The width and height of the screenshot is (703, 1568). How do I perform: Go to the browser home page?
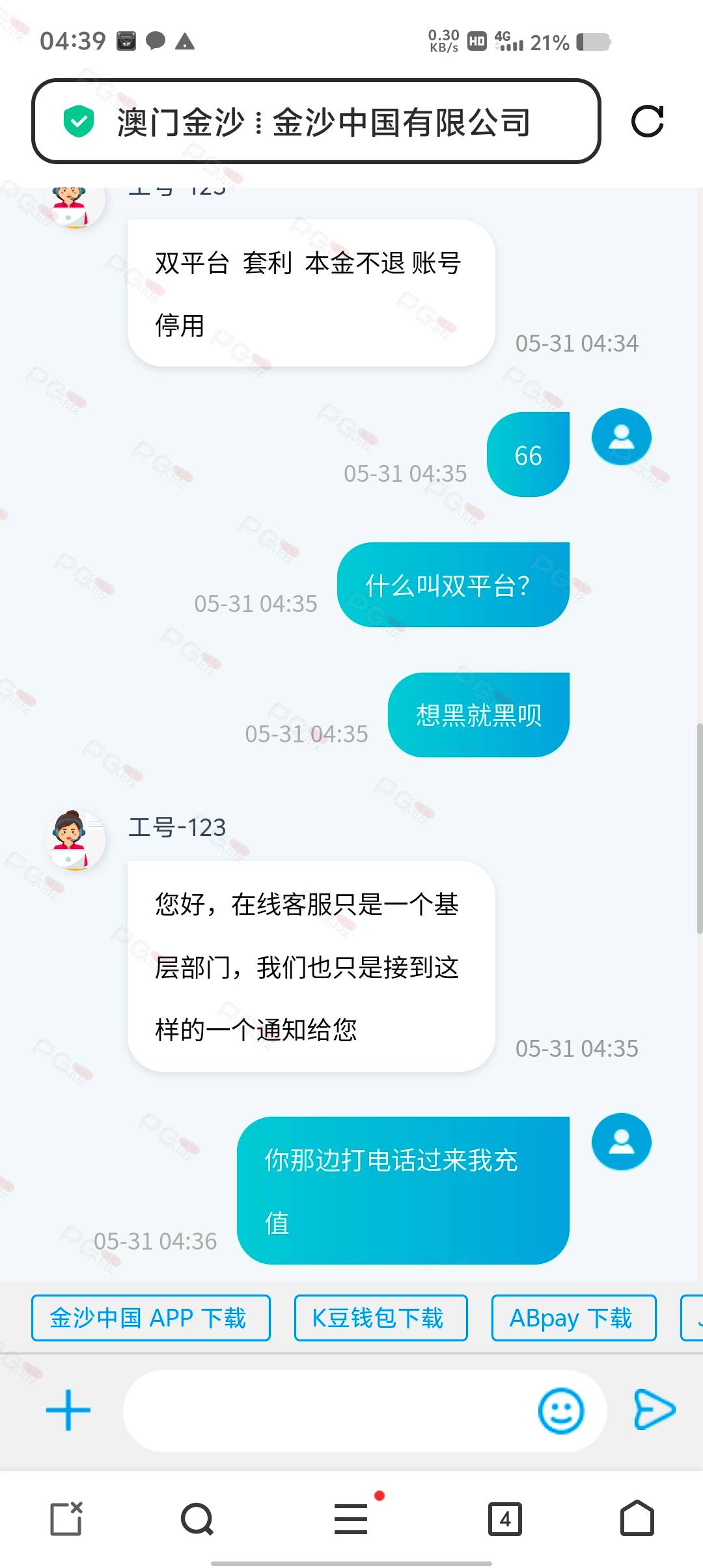[637, 1518]
